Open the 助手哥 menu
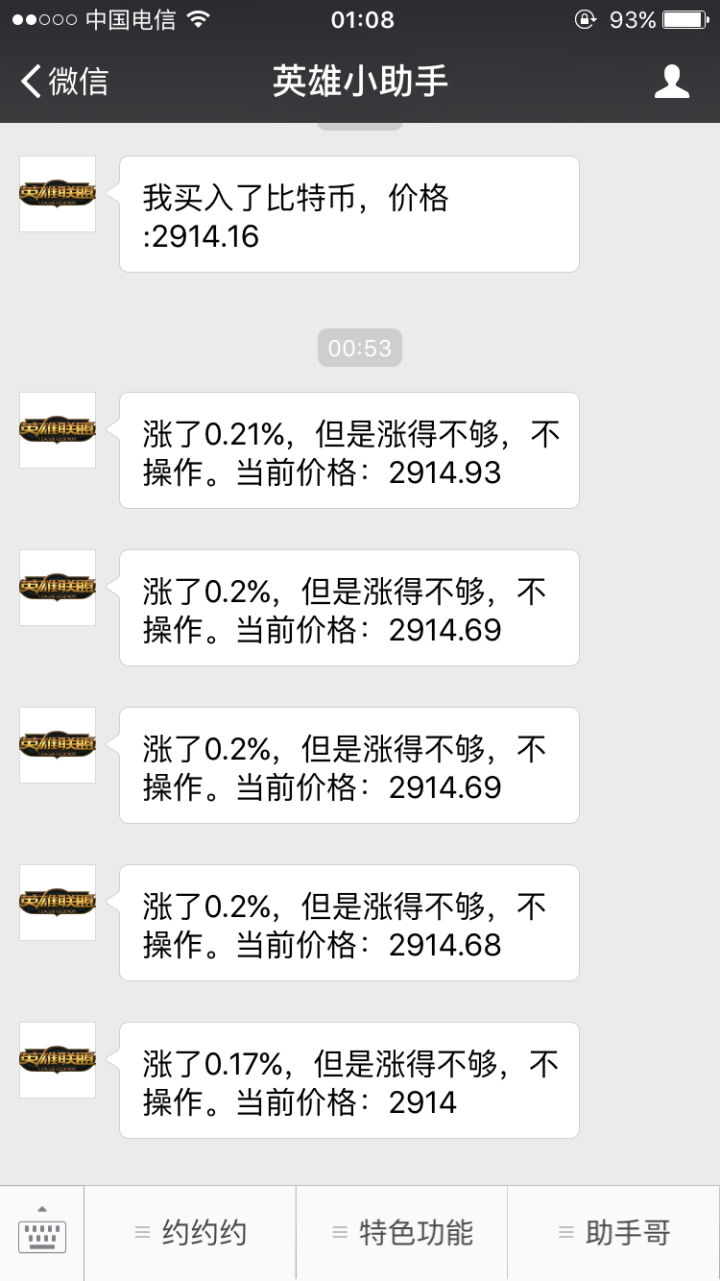Image resolution: width=720 pixels, height=1281 pixels. (614, 1233)
